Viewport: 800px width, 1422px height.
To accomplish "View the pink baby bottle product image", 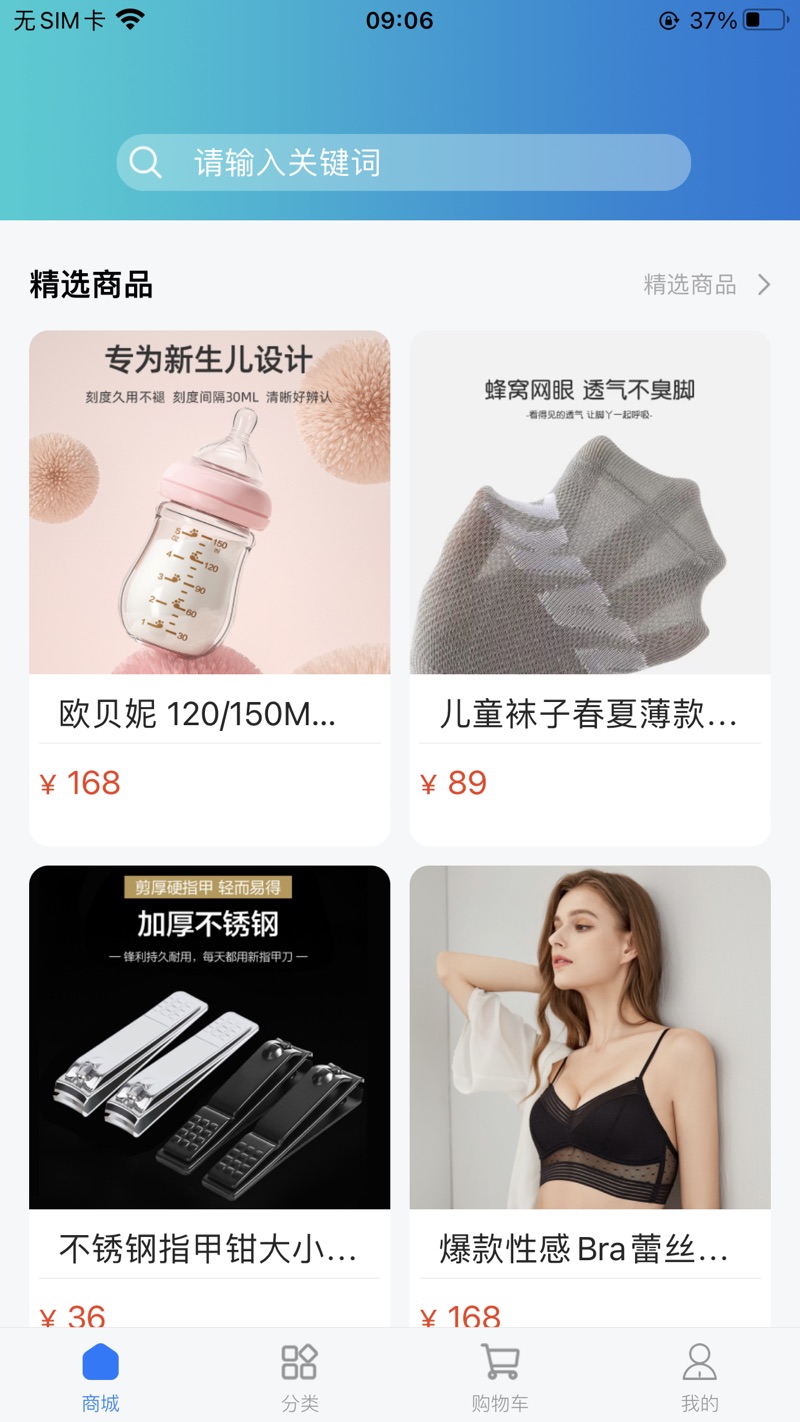I will pos(210,500).
